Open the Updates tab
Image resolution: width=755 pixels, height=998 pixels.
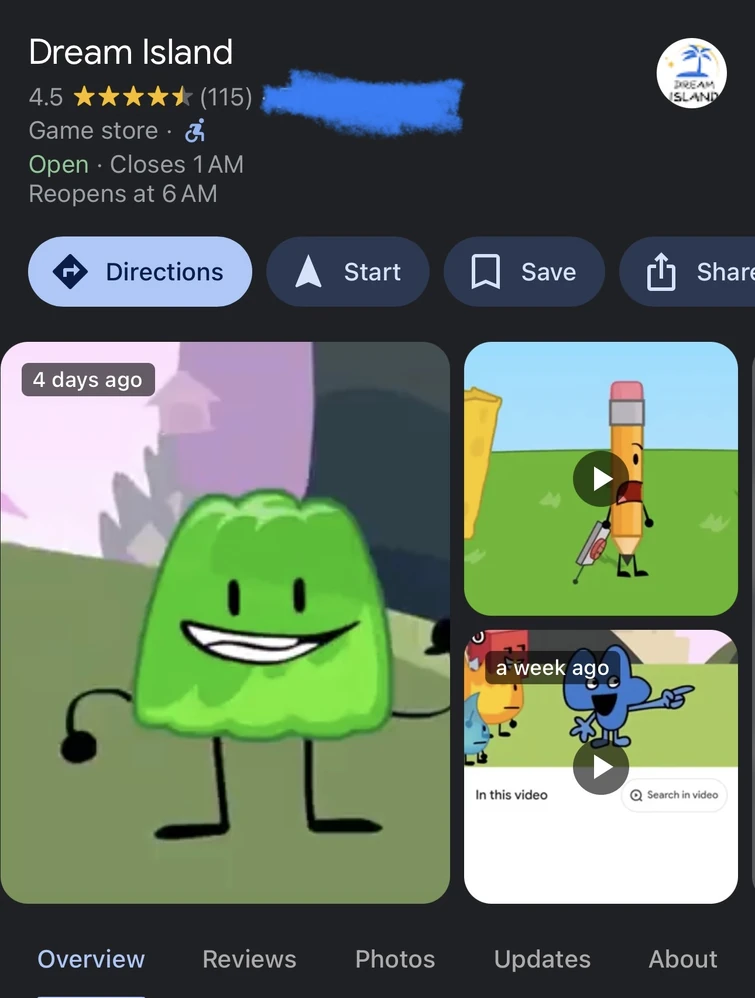542,959
